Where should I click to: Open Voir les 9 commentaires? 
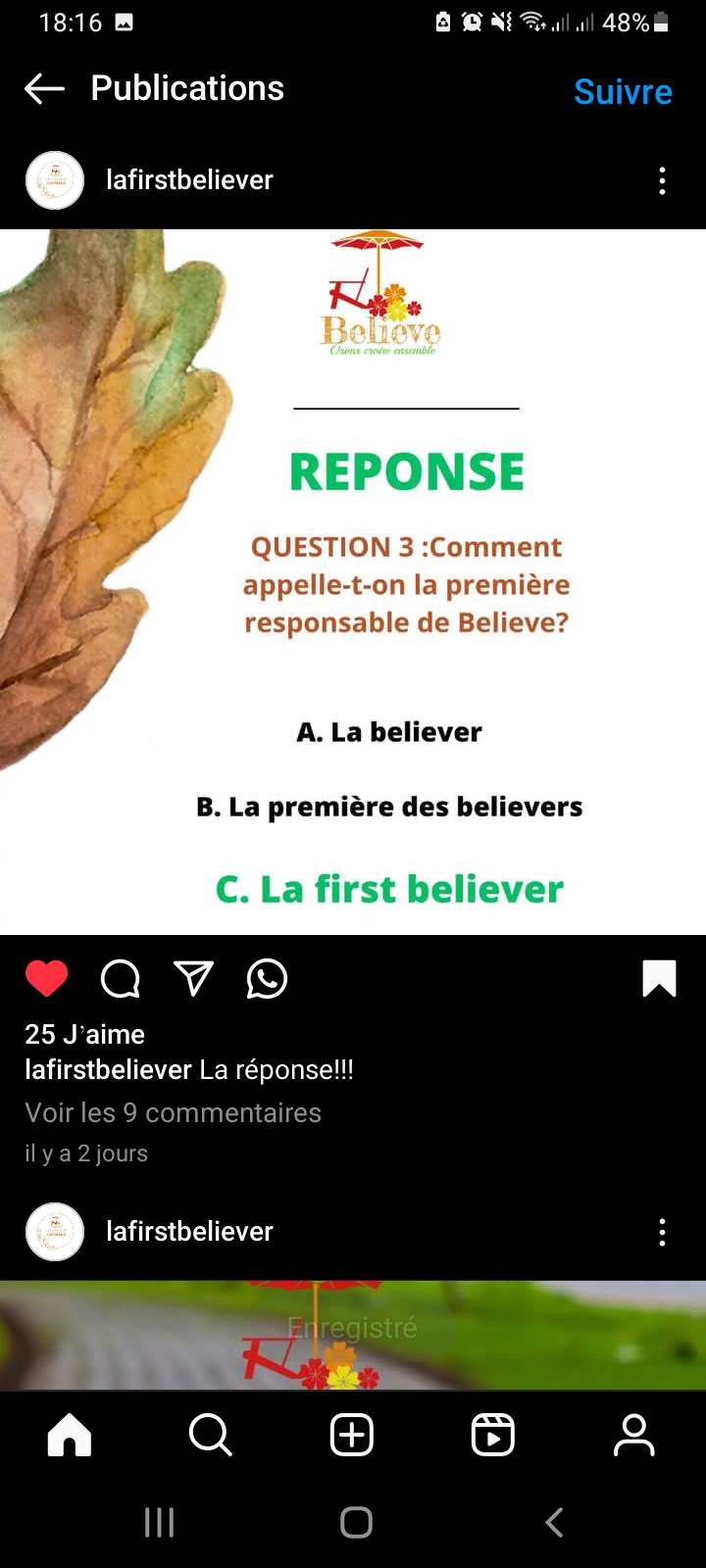point(173,1112)
